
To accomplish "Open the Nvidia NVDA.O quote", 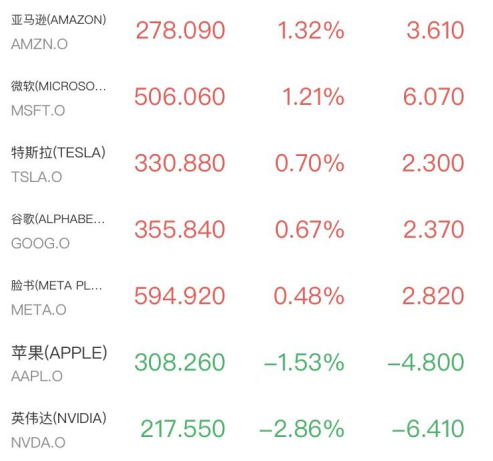I will click(x=246, y=429).
